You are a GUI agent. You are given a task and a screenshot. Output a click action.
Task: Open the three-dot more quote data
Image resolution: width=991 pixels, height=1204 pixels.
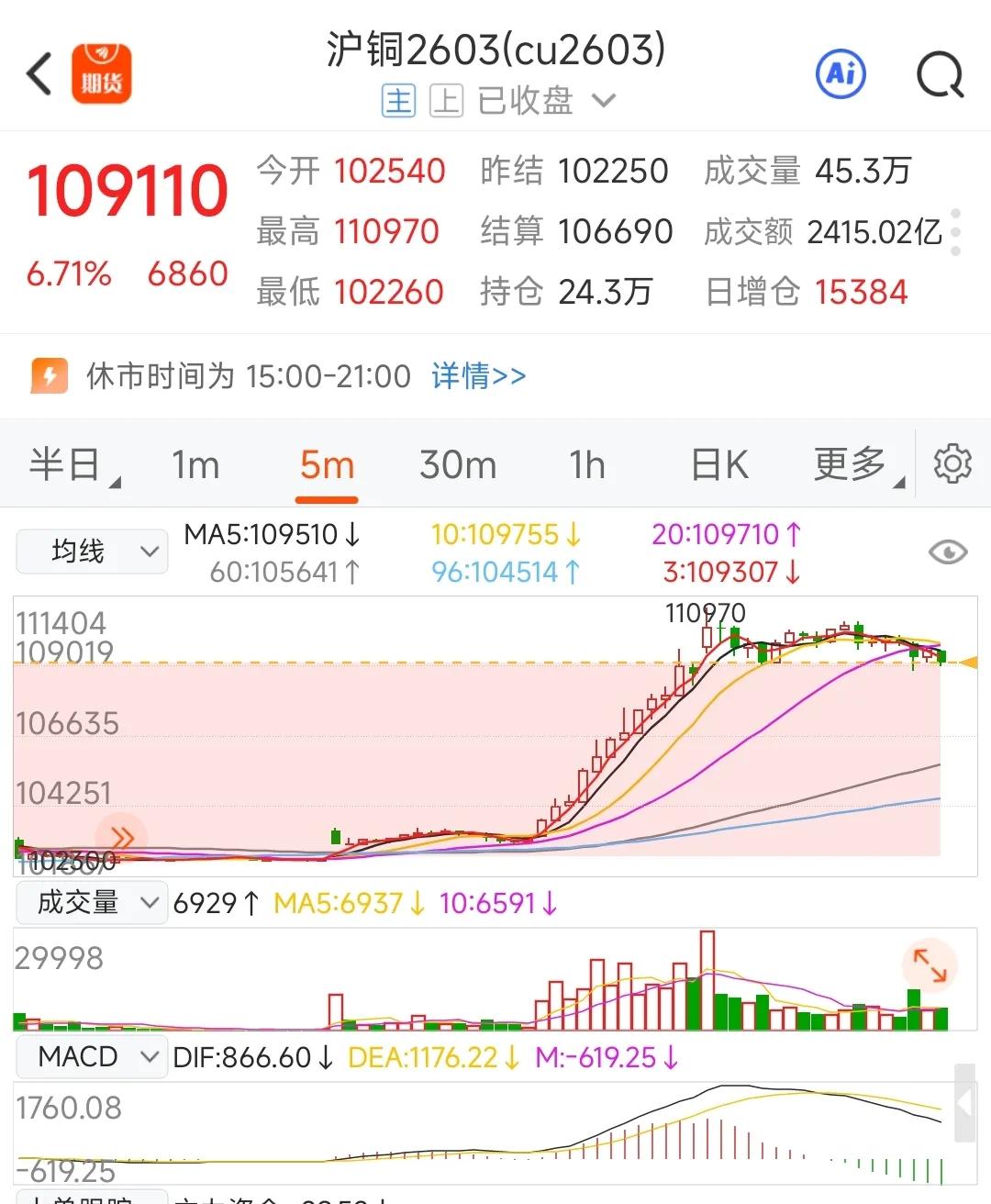tap(955, 231)
